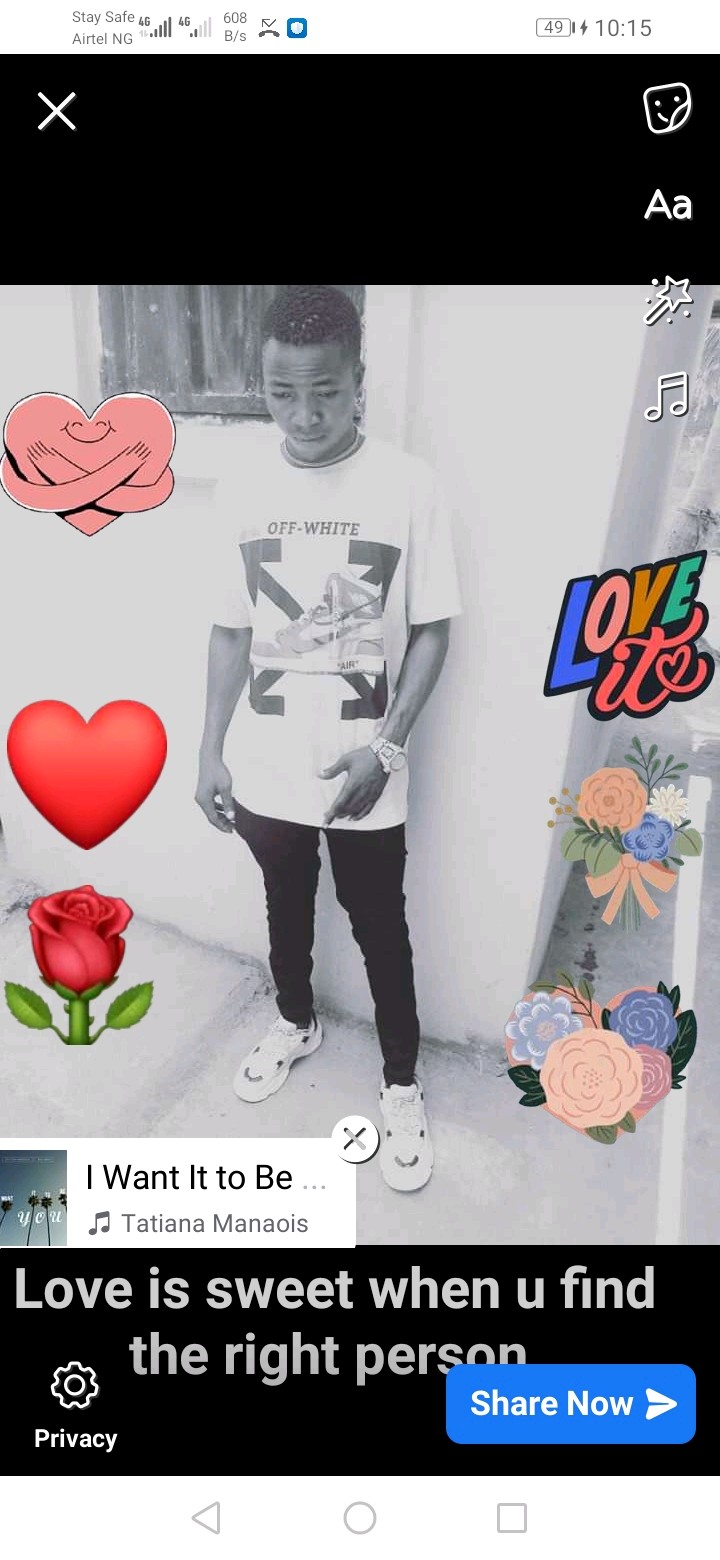Go to the home screen
This screenshot has width=720, height=1560.
pyautogui.click(x=360, y=1518)
